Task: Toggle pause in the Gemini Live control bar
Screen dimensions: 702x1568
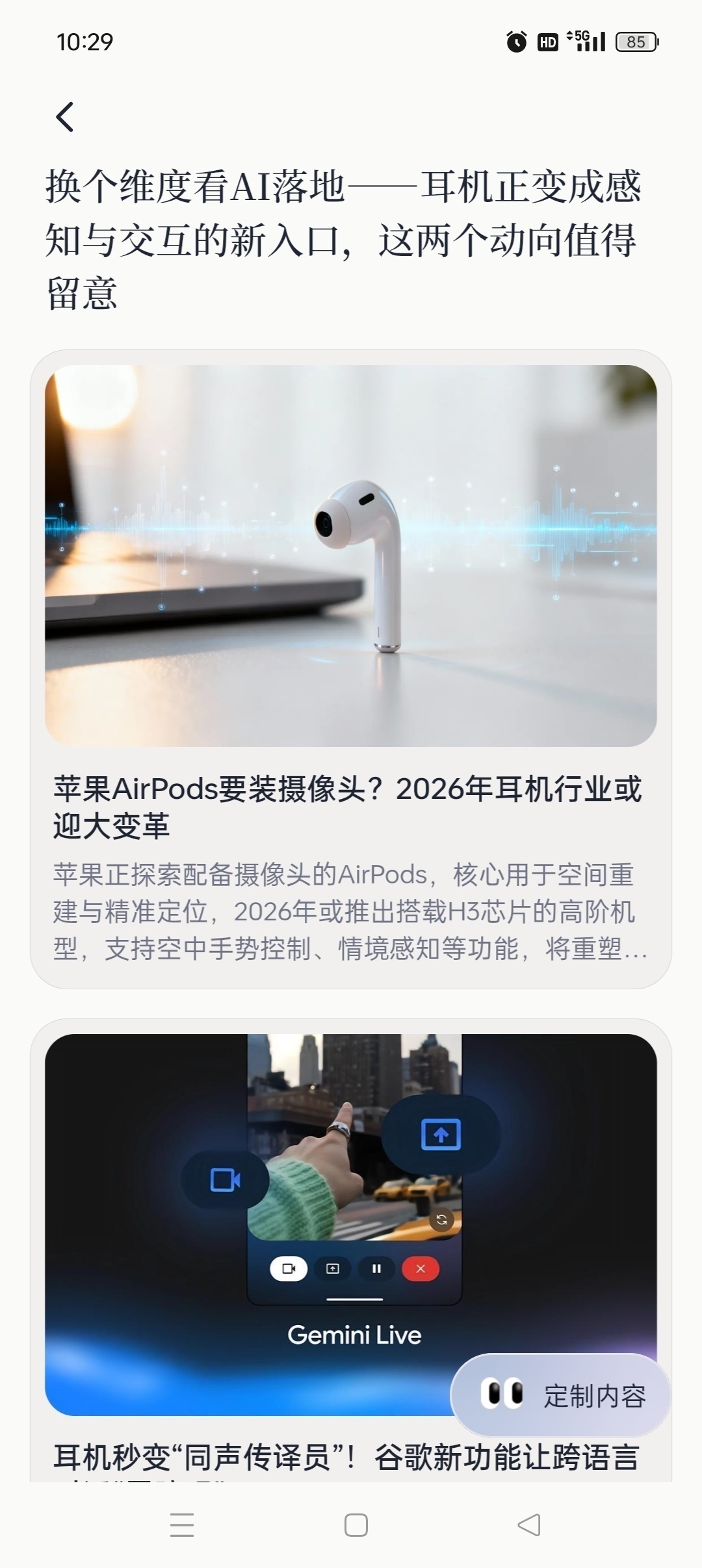Action: pos(377,1270)
